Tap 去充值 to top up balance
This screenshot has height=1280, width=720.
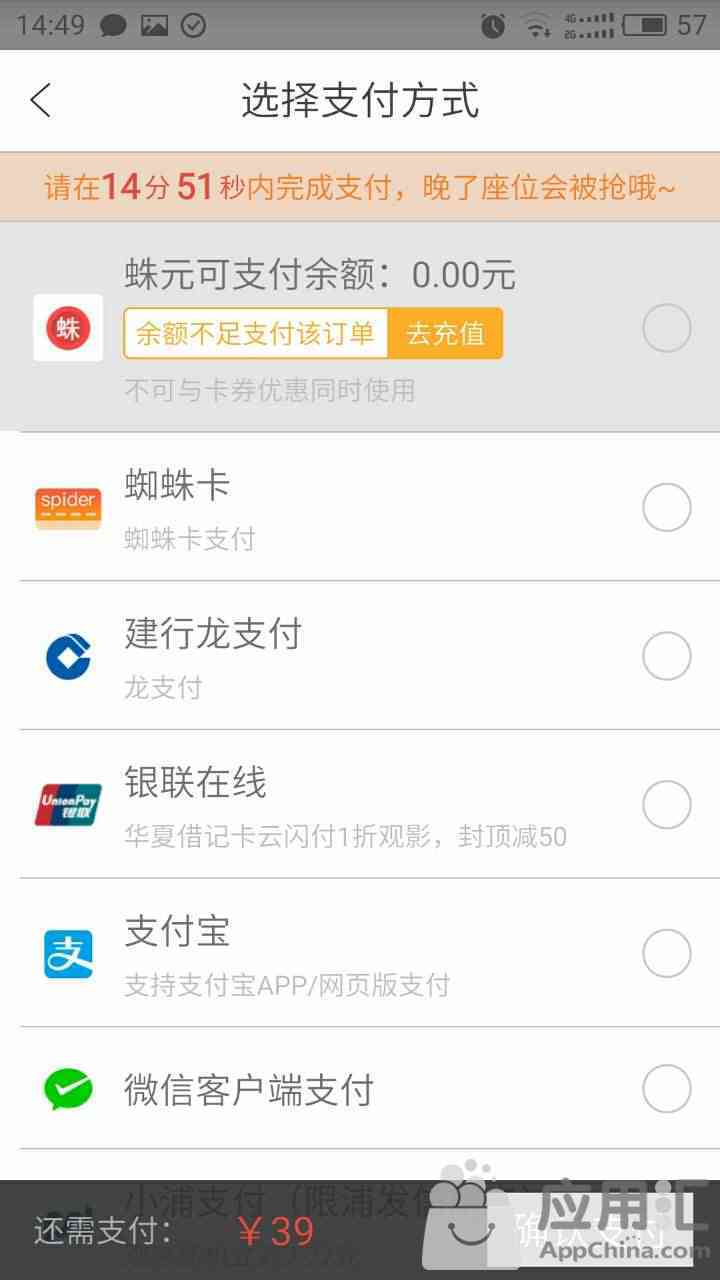(x=445, y=334)
